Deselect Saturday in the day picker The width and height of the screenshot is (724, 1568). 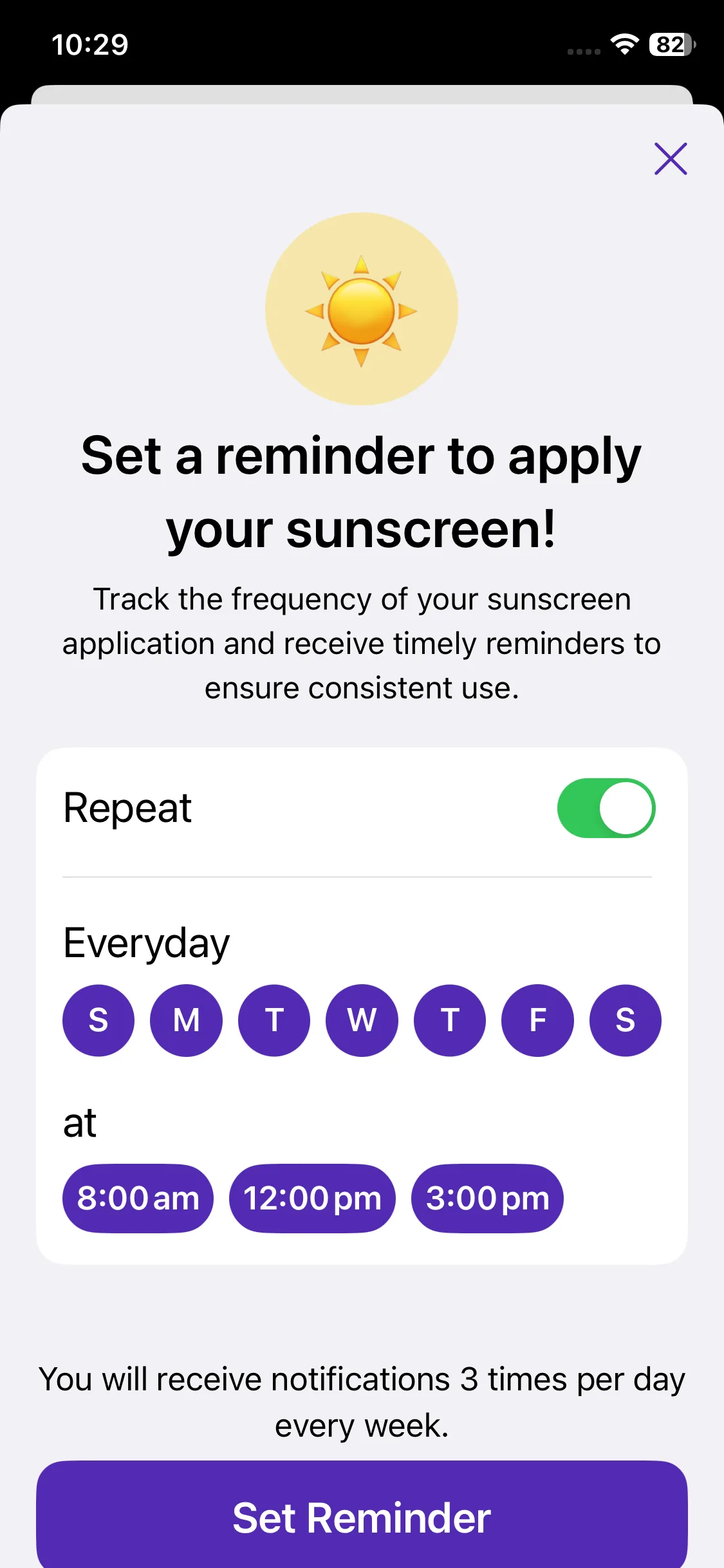625,1020
